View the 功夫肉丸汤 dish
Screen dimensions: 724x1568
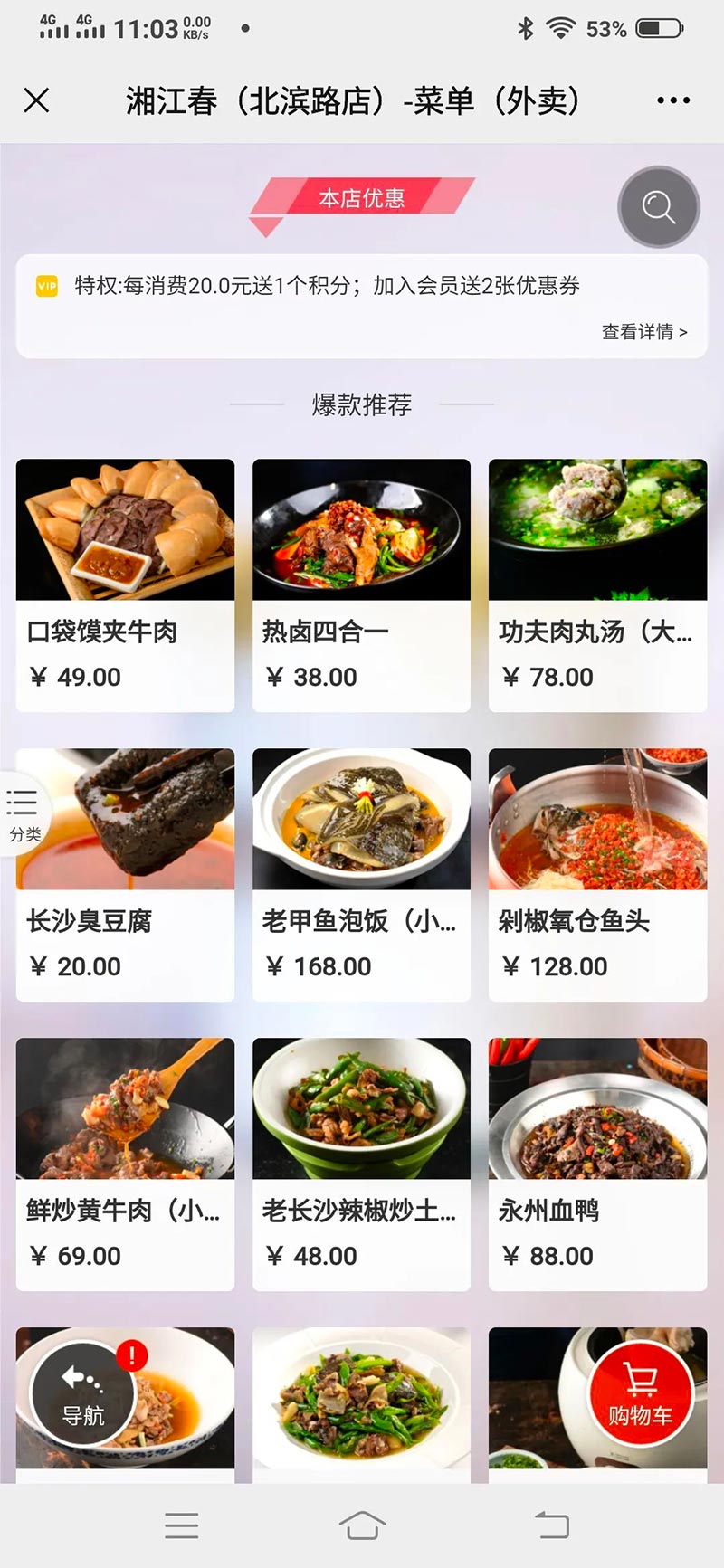(597, 584)
